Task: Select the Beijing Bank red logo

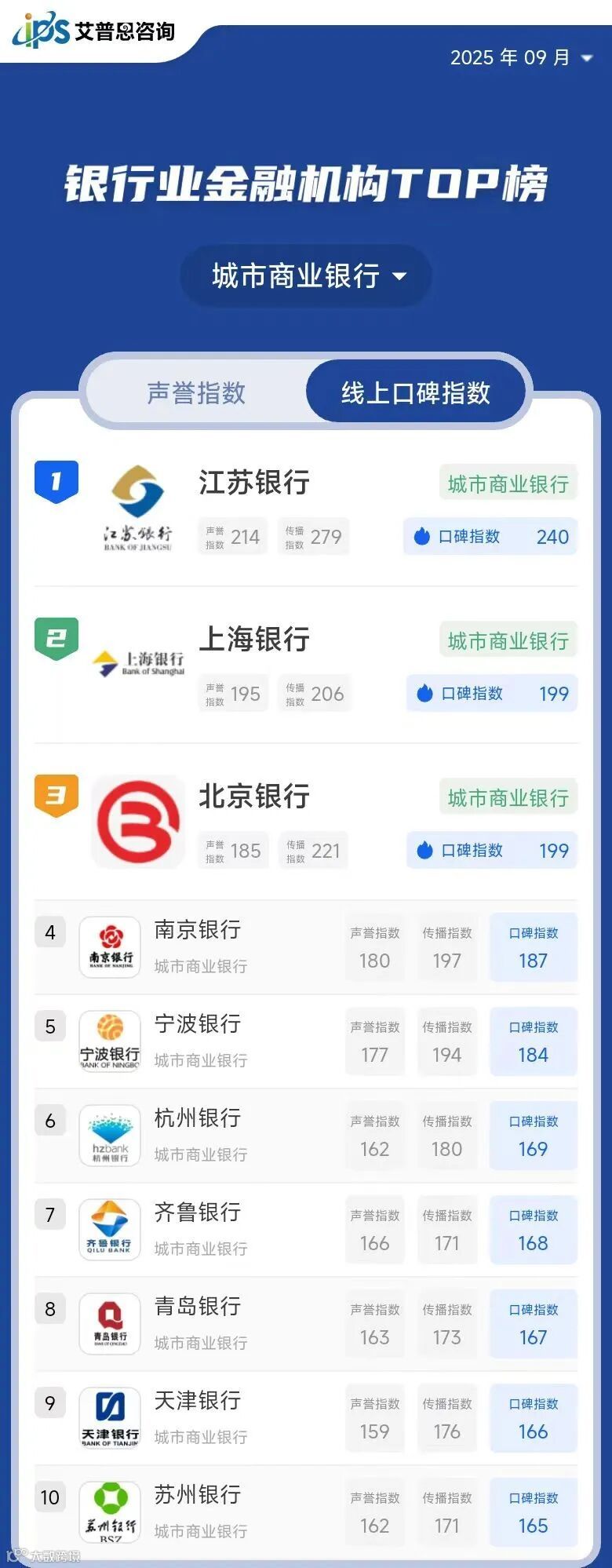Action: tap(138, 820)
